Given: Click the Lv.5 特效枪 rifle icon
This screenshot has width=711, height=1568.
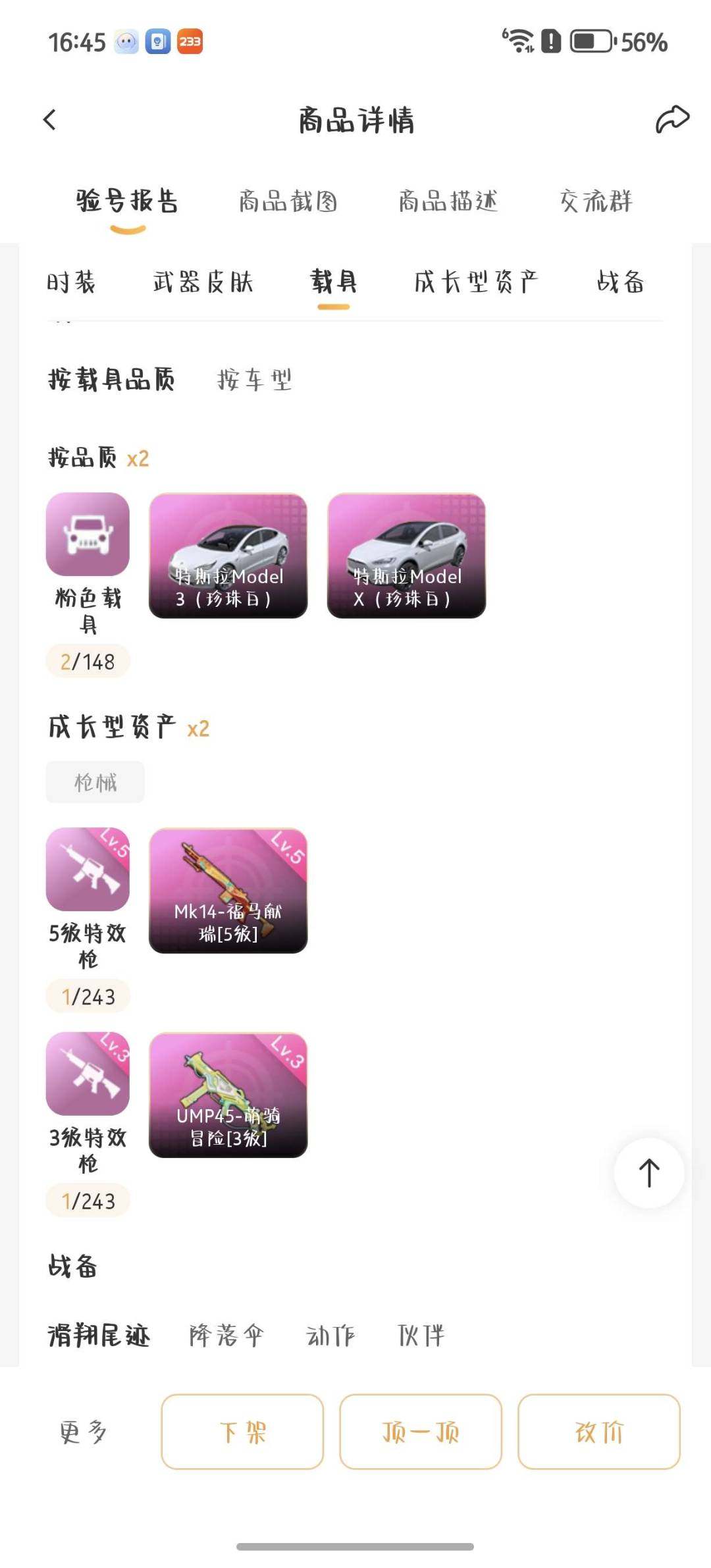Looking at the screenshot, I should point(88,869).
